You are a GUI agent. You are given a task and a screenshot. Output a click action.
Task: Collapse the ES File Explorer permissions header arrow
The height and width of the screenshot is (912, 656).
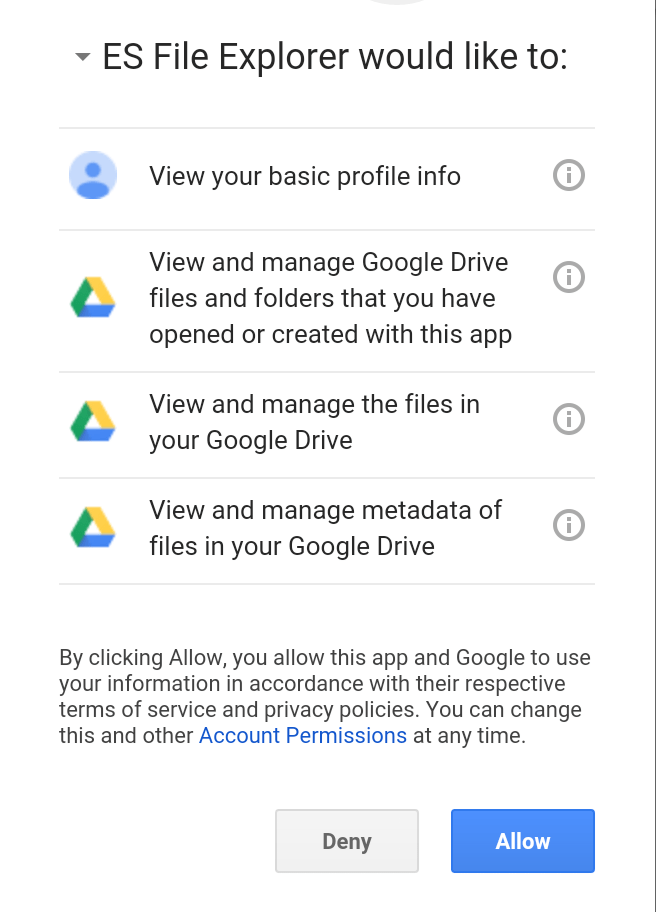(x=83, y=59)
